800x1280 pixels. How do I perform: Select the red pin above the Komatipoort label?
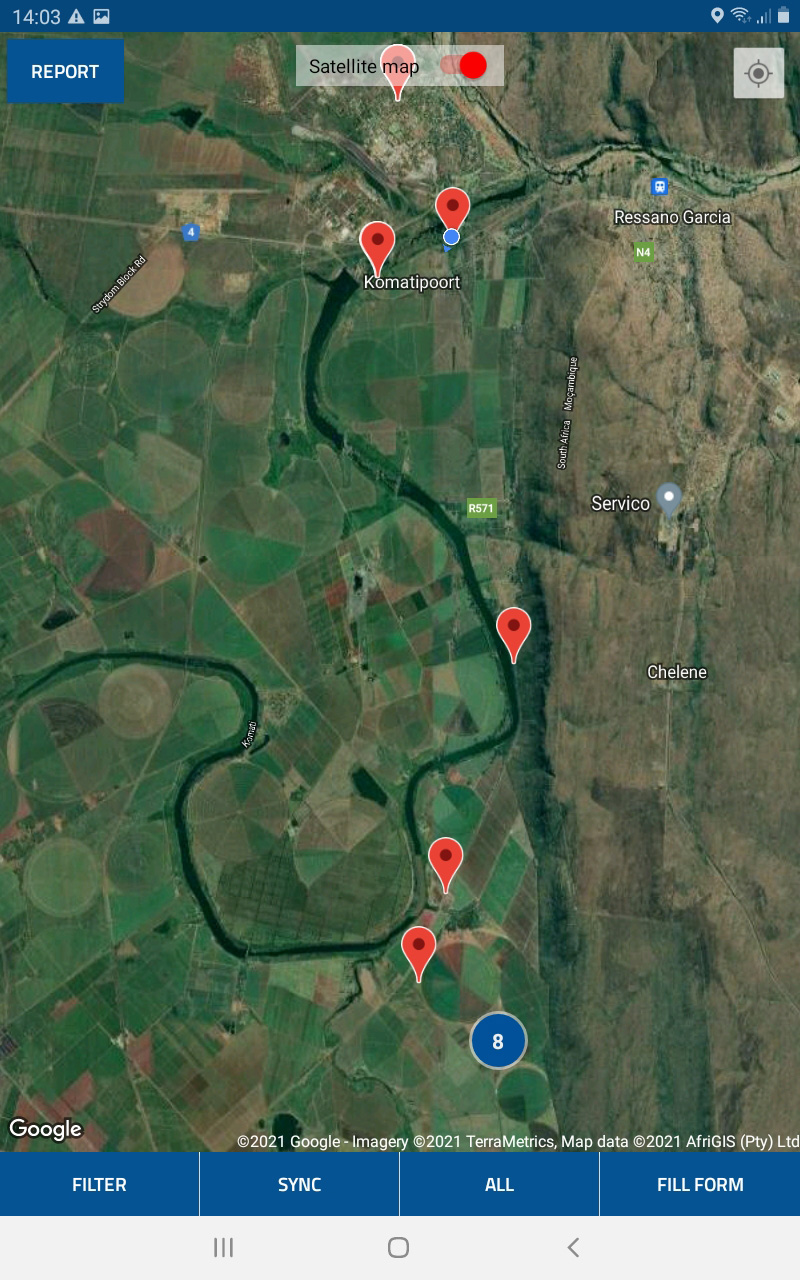378,247
